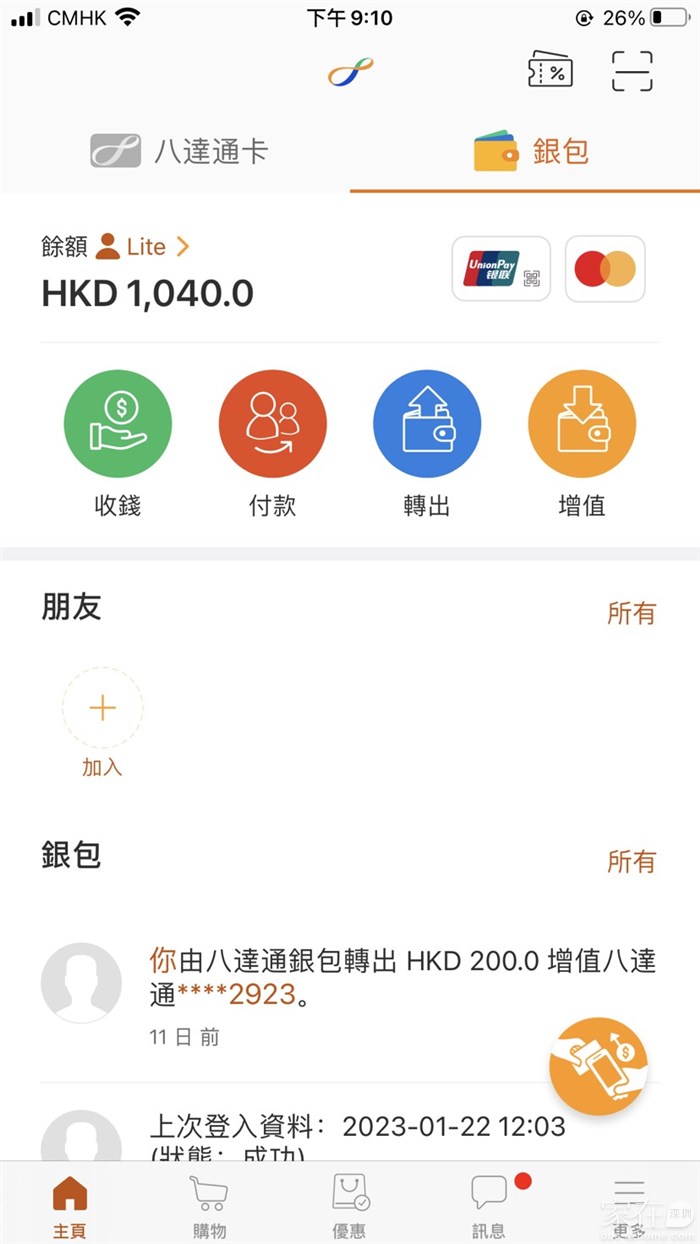Go to the 主頁 home tab
The width and height of the screenshot is (700, 1244).
pos(69,1207)
